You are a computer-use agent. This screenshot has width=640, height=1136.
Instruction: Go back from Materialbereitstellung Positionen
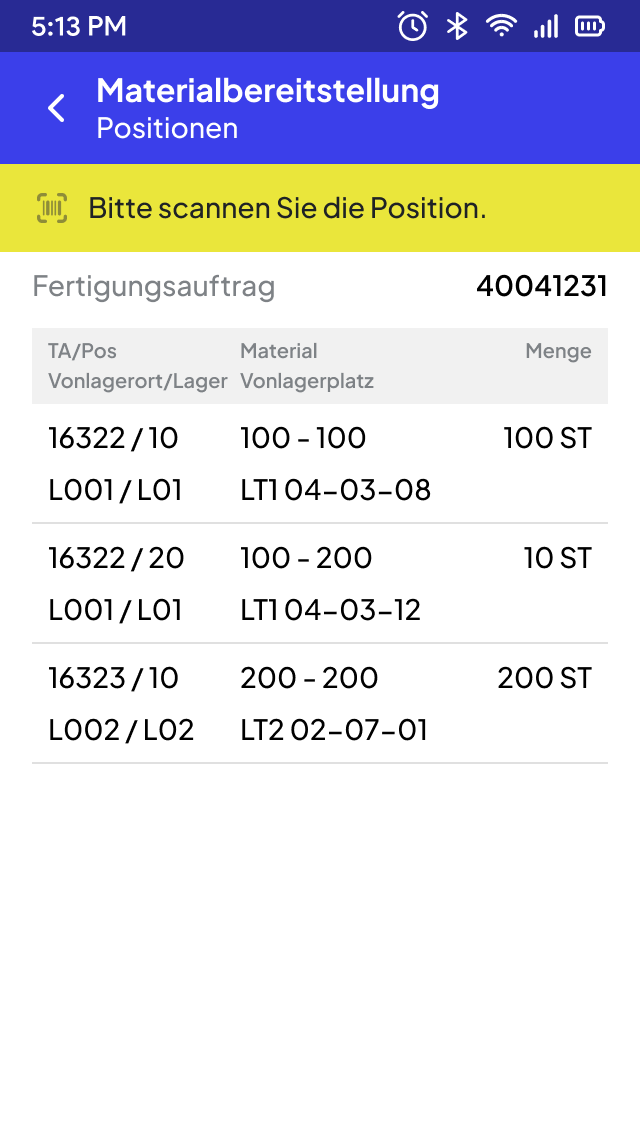57,109
